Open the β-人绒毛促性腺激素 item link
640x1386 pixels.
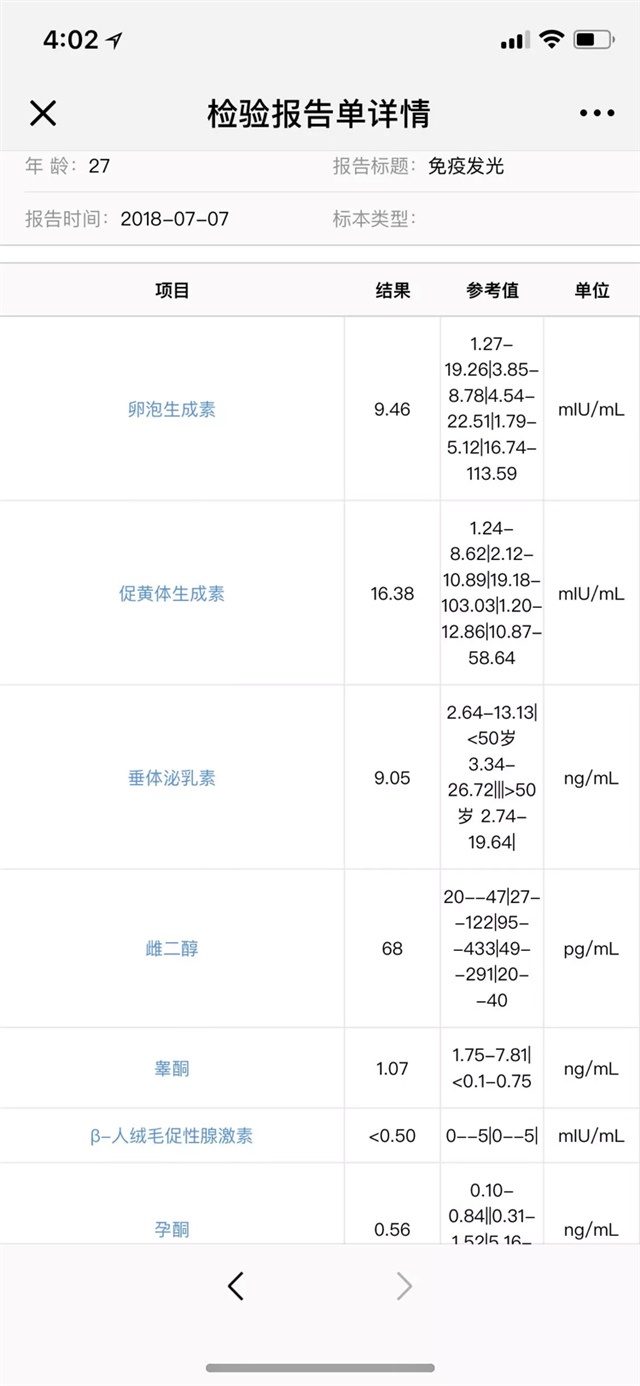172,1136
